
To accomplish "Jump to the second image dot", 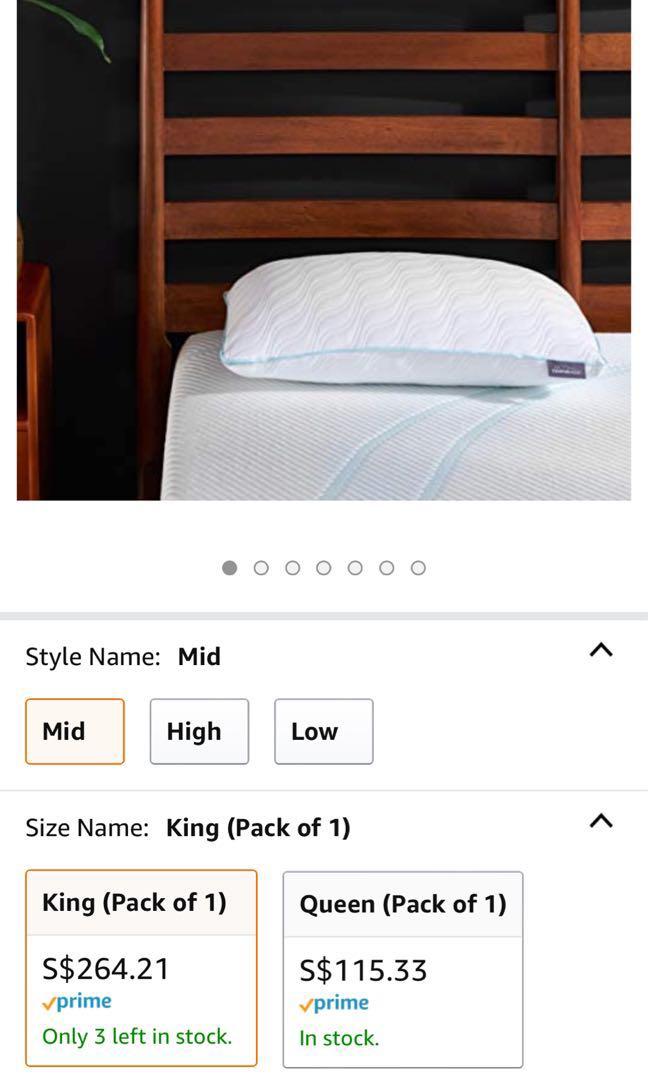I will (261, 568).
